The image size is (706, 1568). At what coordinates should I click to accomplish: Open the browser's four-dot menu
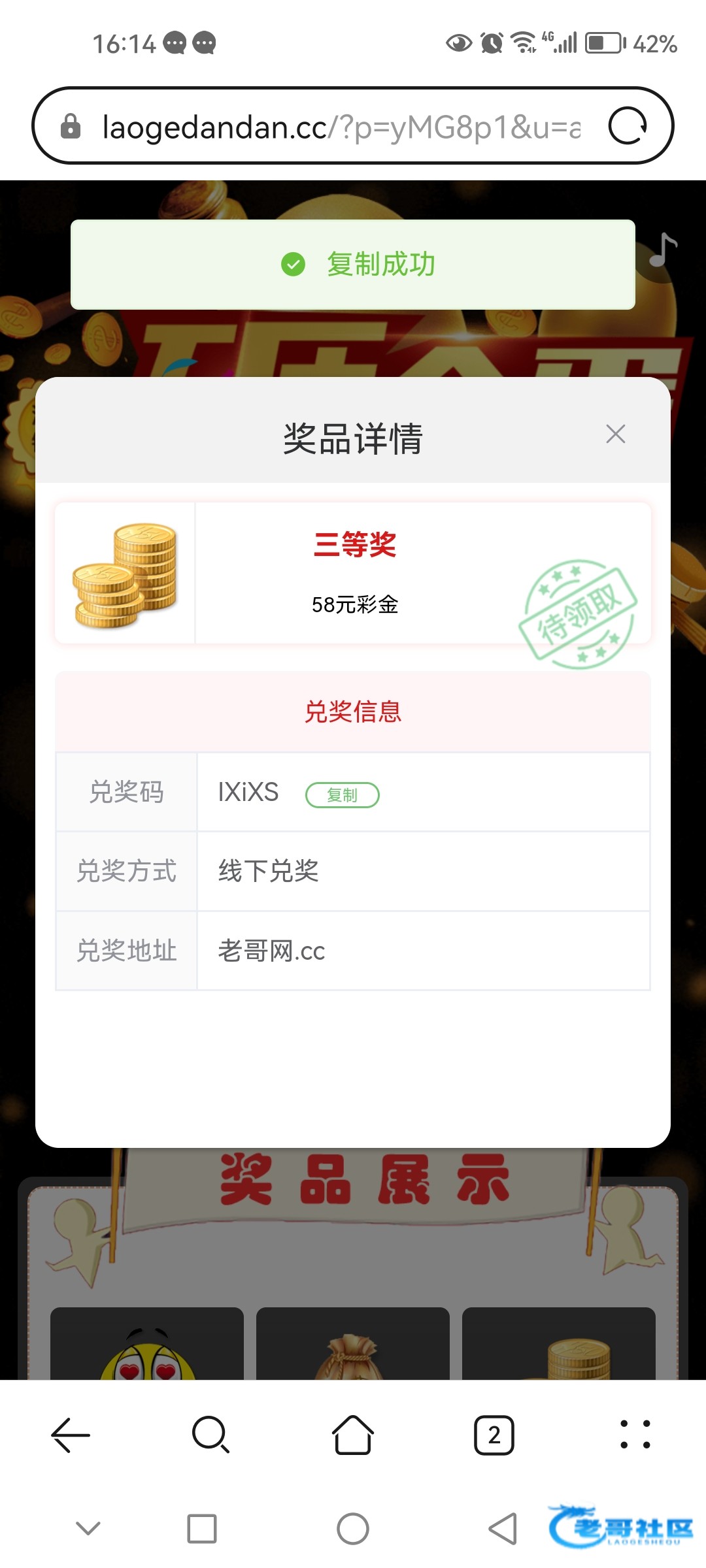coord(635,1435)
